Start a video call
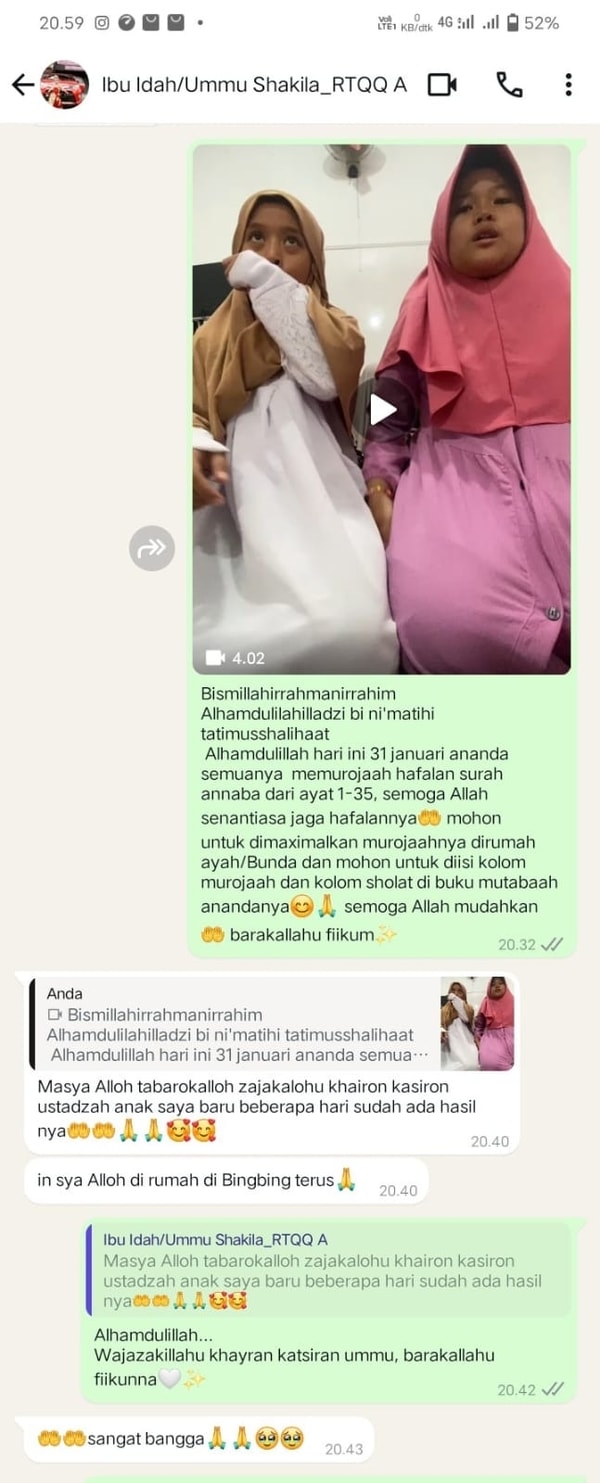Screen dimensions: 600x1483 tap(442, 85)
